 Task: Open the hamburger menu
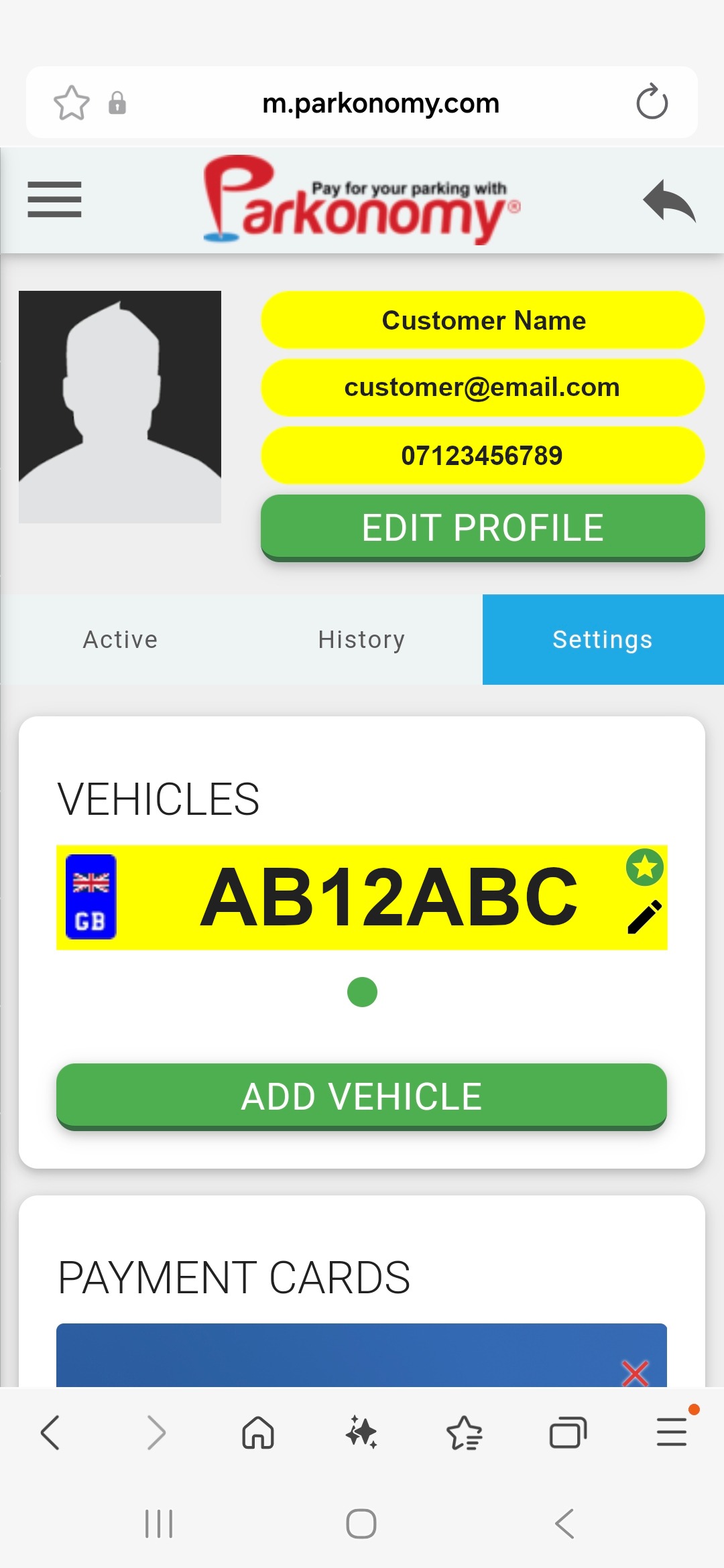54,200
